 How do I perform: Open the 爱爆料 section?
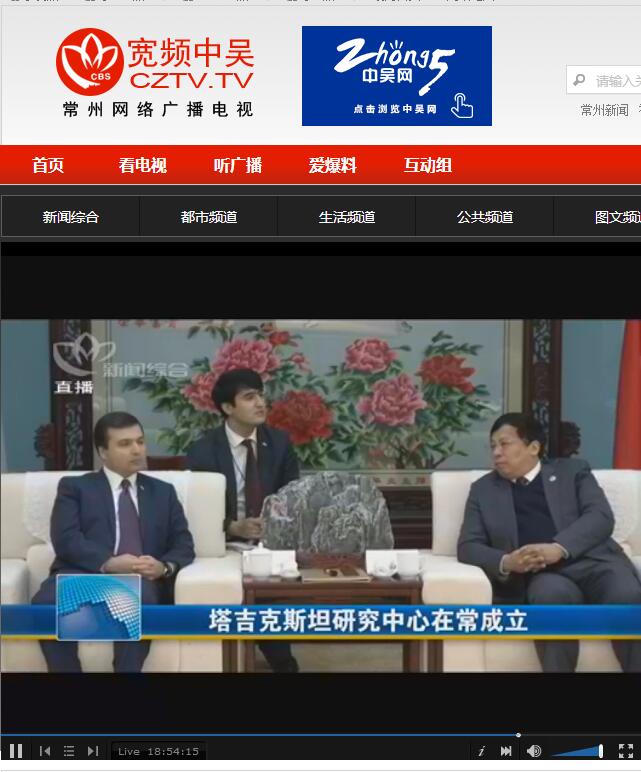(332, 166)
